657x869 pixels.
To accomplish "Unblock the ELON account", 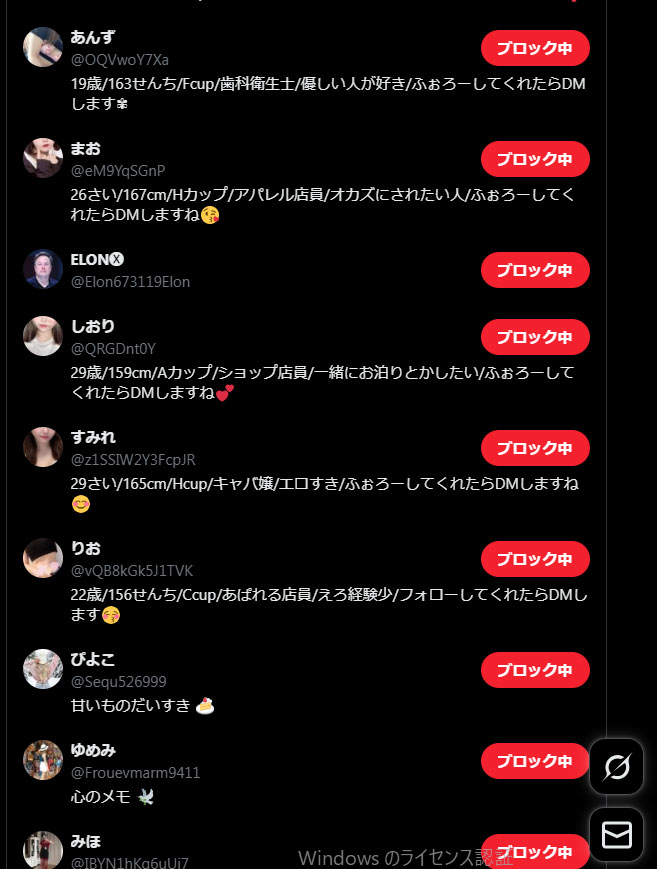I will pos(535,270).
